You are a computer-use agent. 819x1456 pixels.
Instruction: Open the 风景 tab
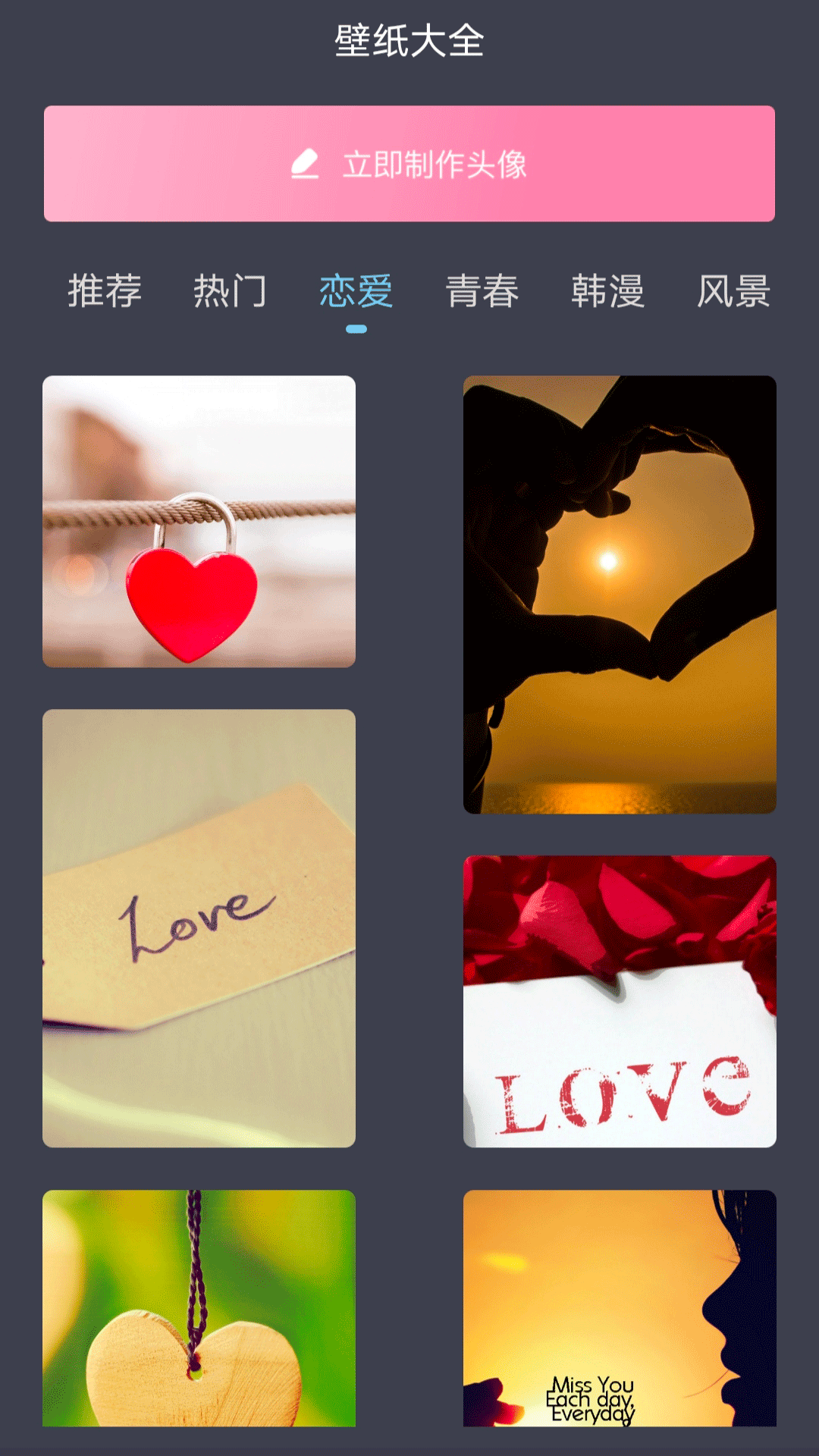733,291
